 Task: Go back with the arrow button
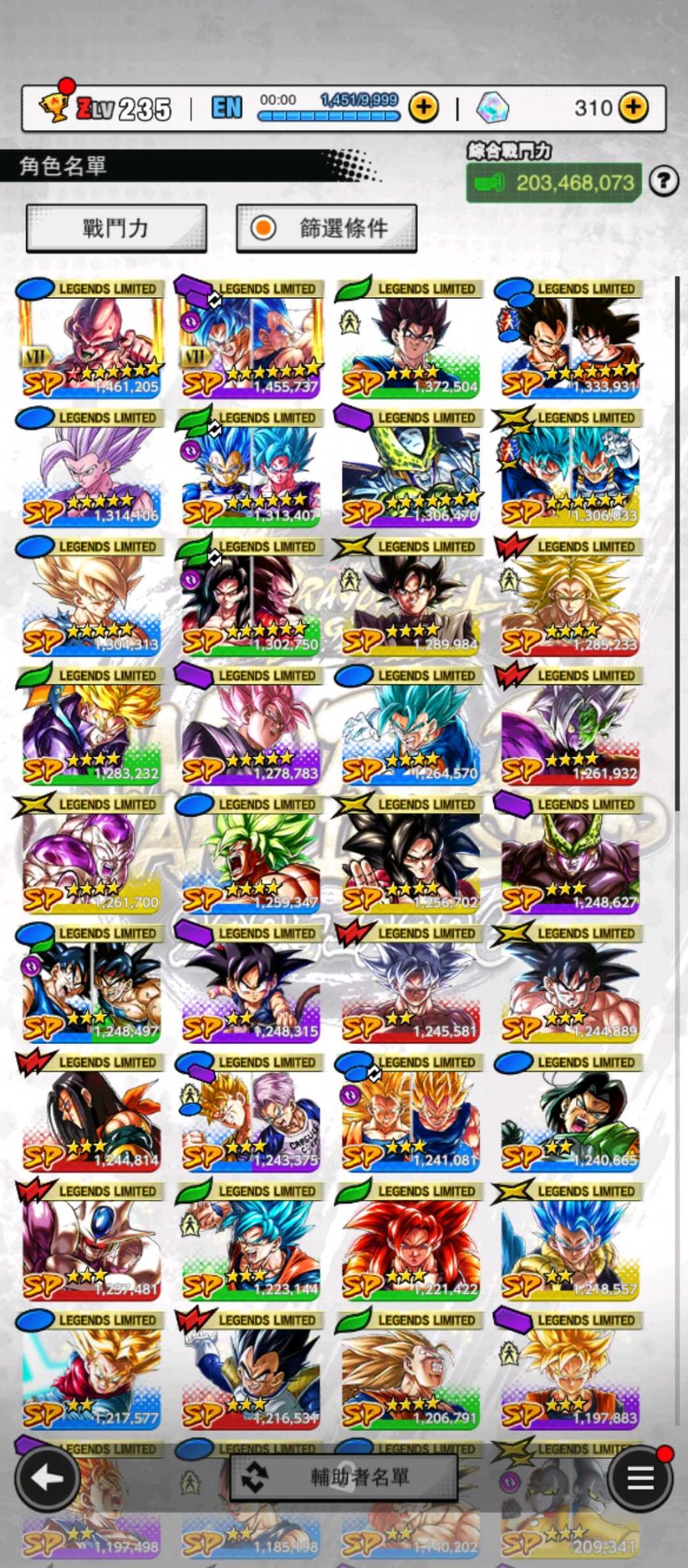47,1479
